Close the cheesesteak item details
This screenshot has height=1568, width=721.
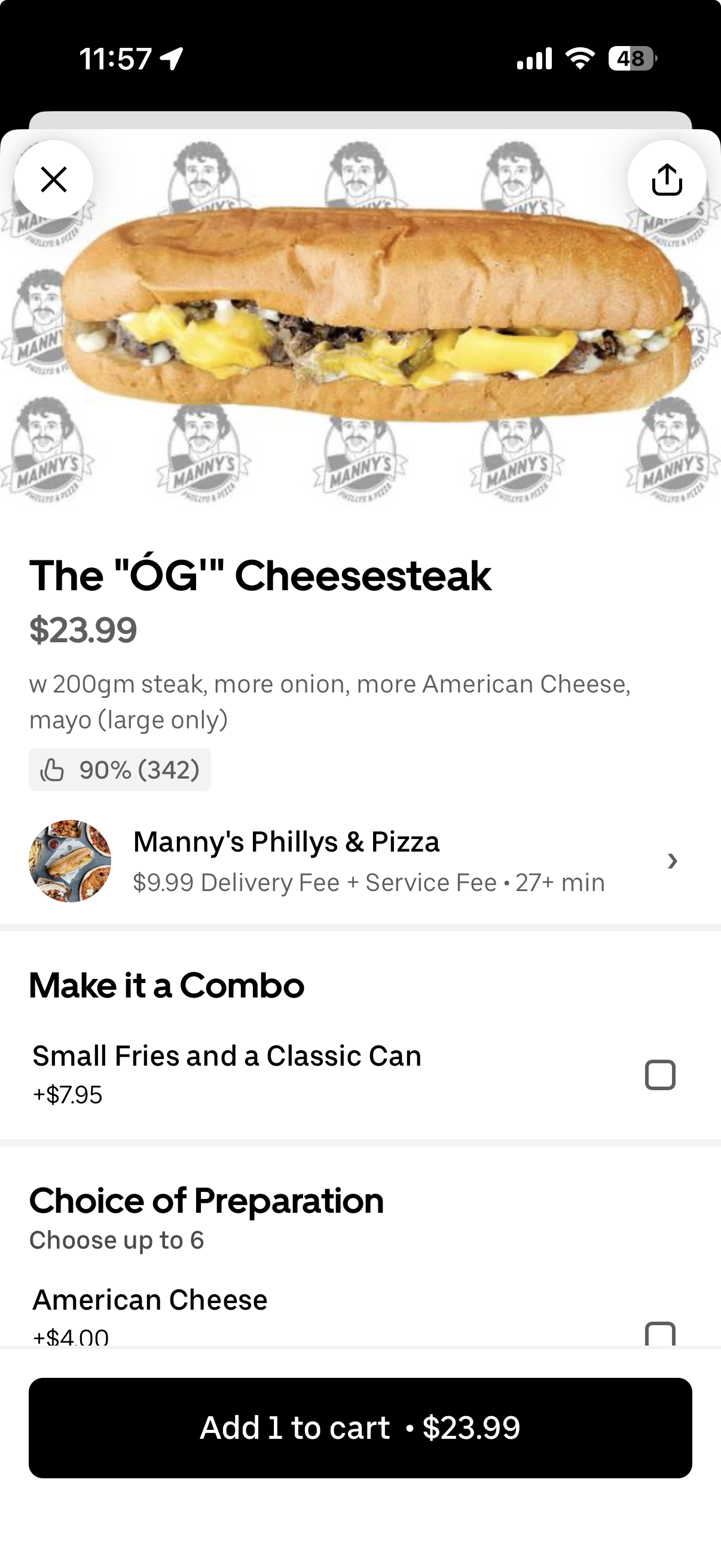click(54, 179)
